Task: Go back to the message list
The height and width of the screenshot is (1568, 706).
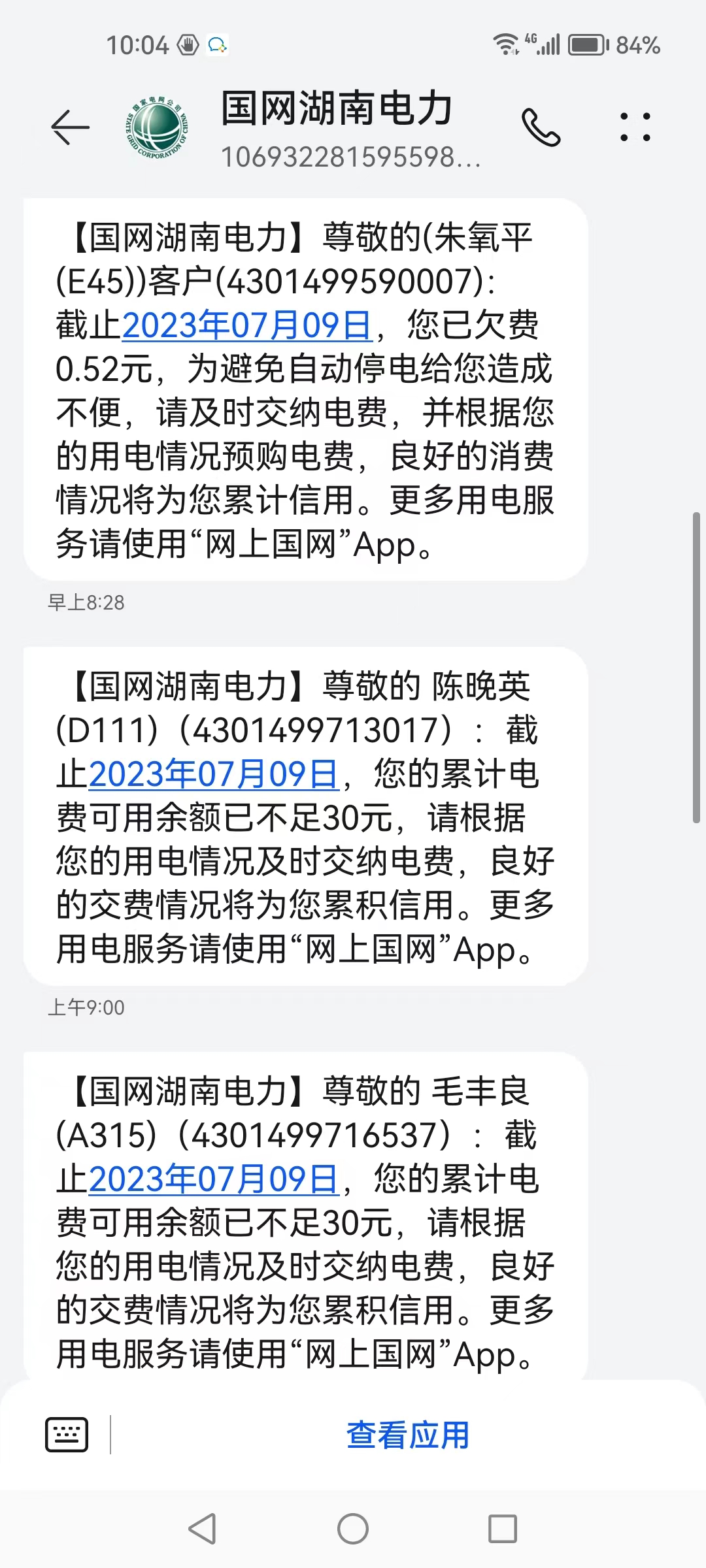Action: 70,127
